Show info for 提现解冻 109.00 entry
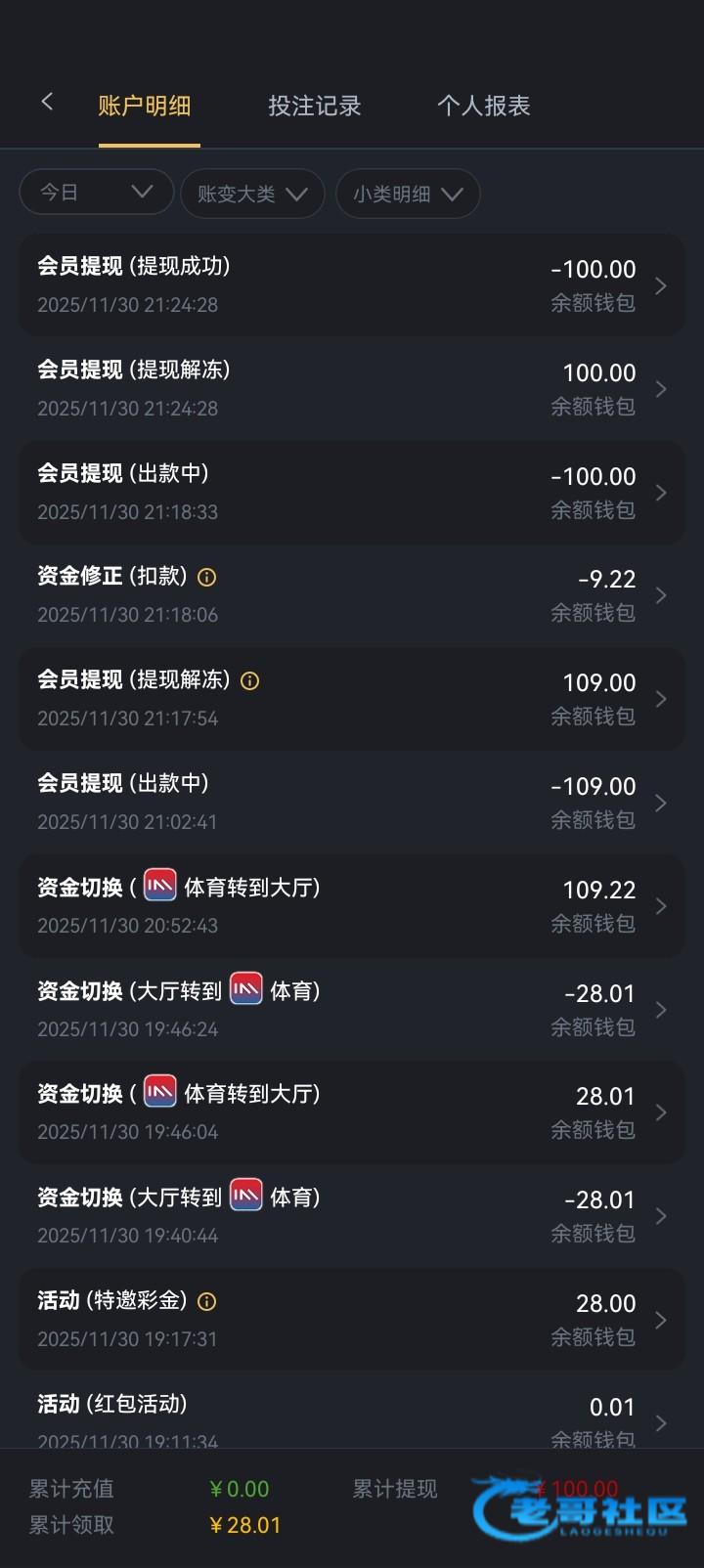 click(249, 680)
